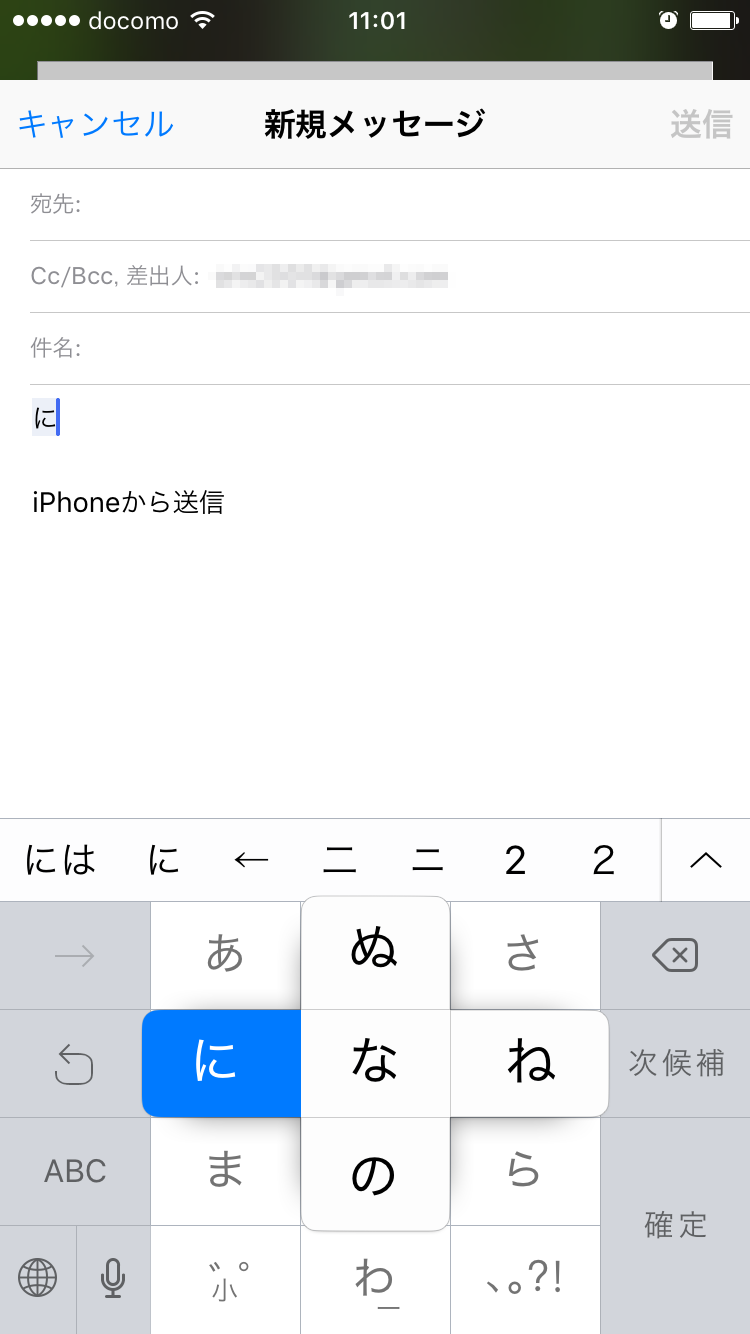The image size is (750, 1334).
Task: Focus the 宛先 recipient field
Action: tap(400, 205)
